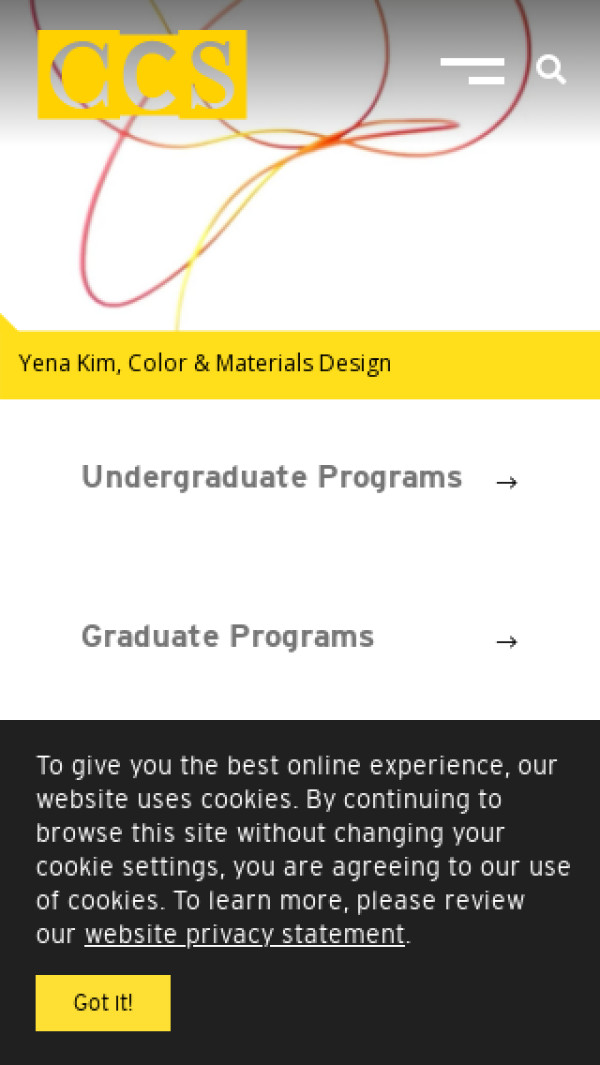The height and width of the screenshot is (1065, 600).
Task: Read the website privacy statement
Action: (245, 935)
